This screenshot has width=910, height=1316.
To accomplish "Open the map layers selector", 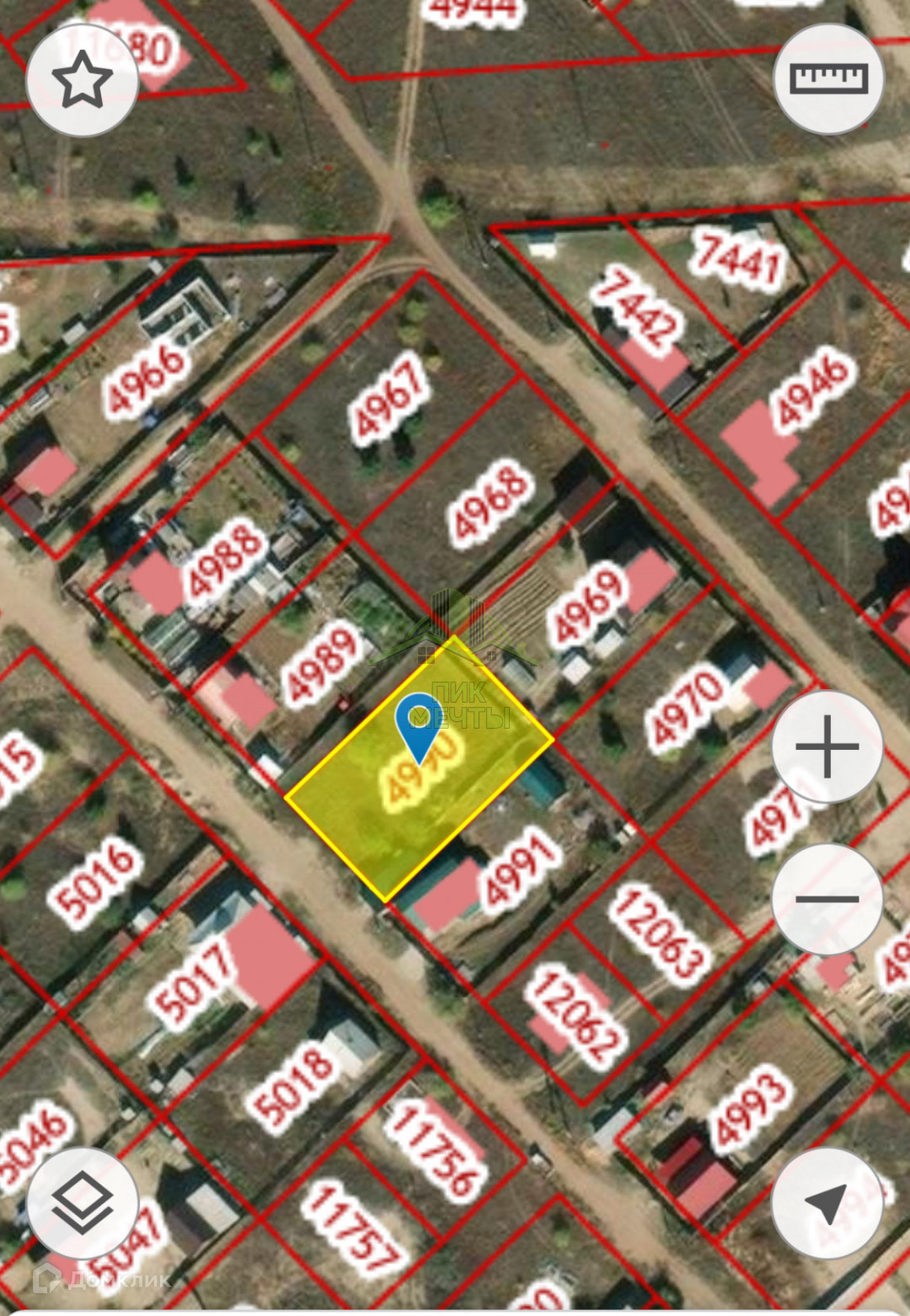I will [83, 1202].
